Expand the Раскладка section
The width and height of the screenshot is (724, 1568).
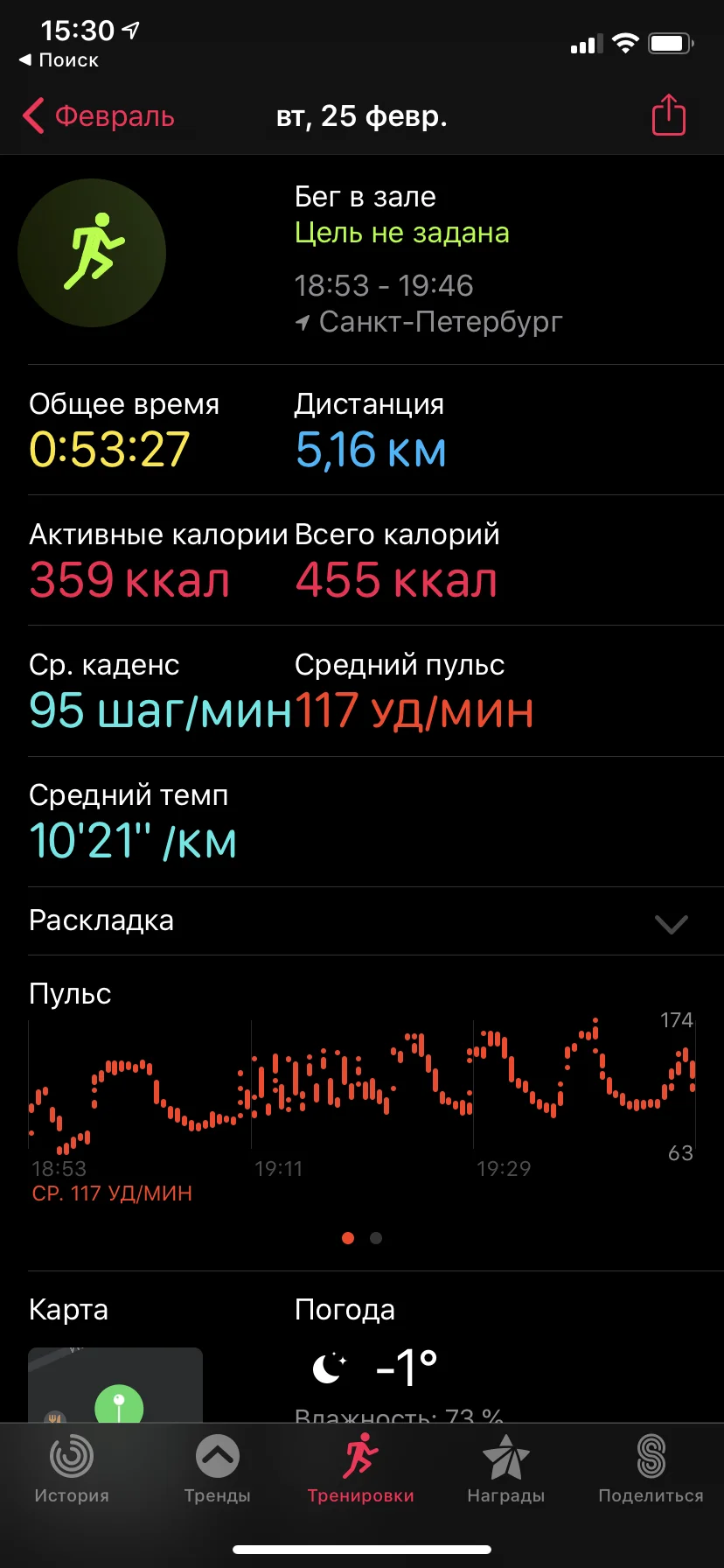[362, 921]
